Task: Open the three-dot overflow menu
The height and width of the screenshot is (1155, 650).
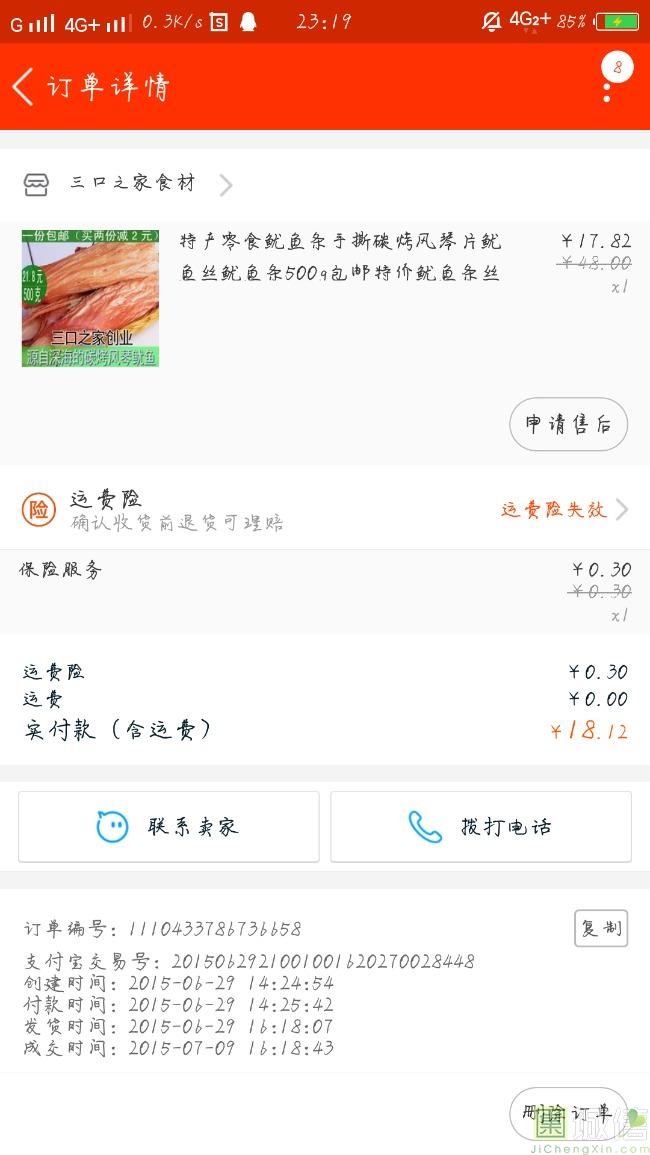Action: (x=607, y=88)
